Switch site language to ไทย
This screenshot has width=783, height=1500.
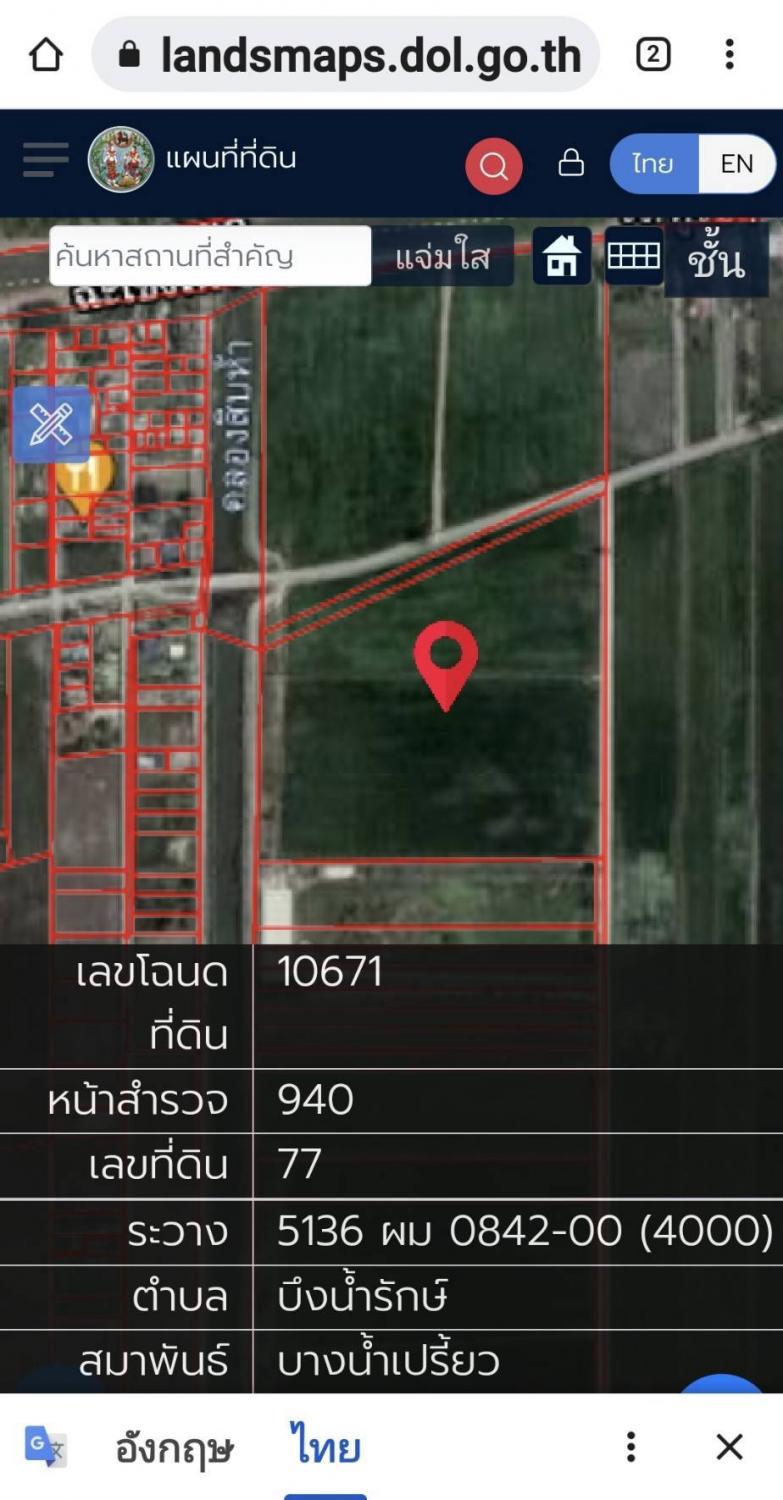tap(653, 164)
